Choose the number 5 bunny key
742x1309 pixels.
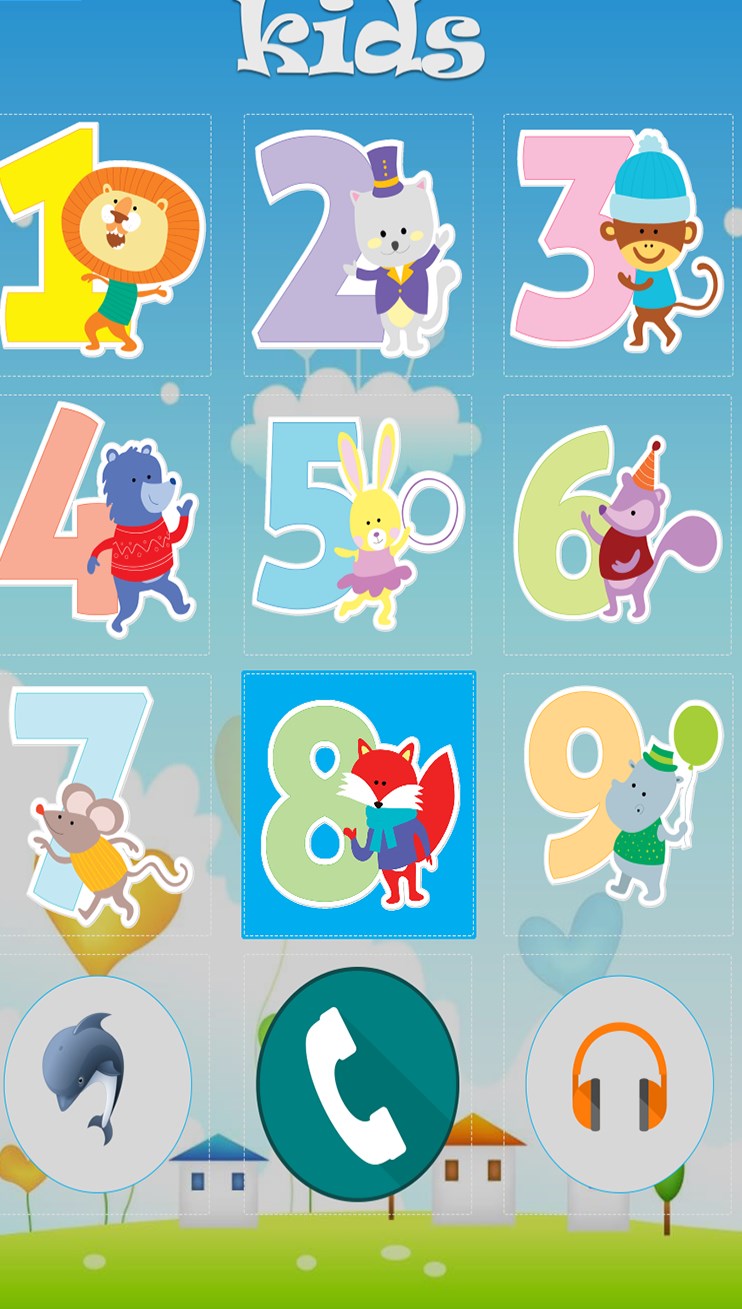(358, 524)
